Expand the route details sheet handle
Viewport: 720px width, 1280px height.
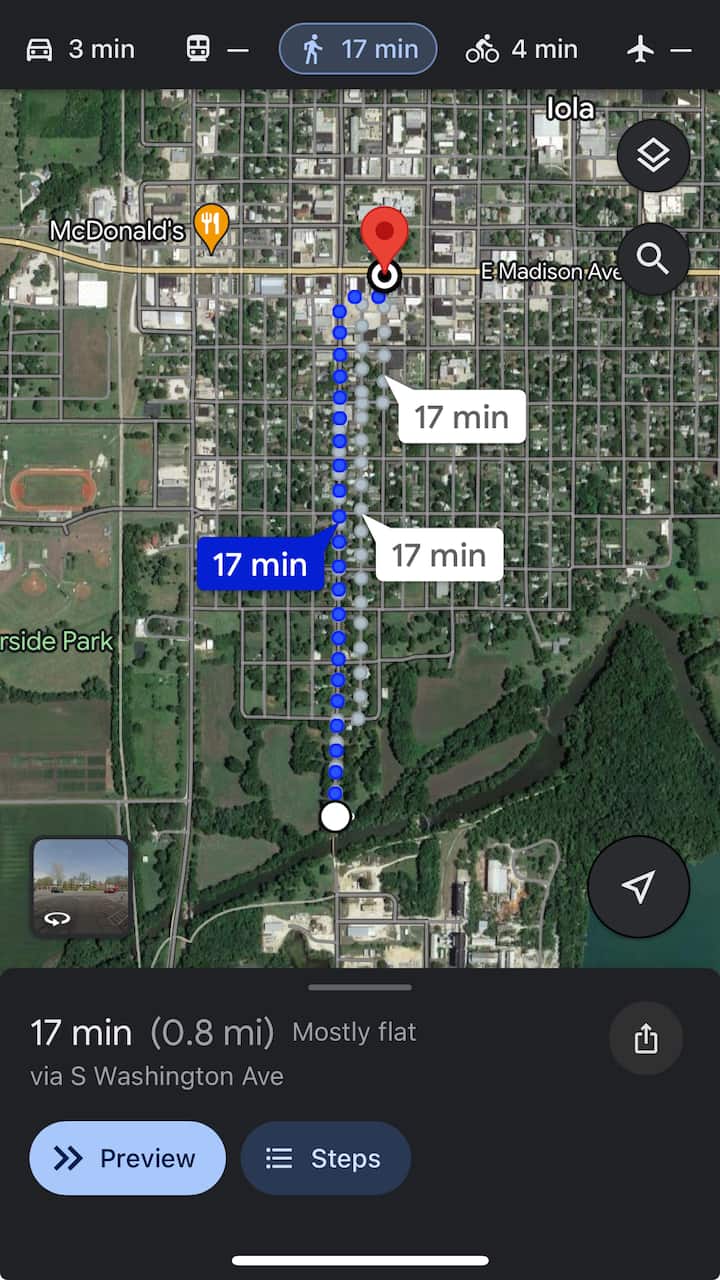click(x=360, y=987)
